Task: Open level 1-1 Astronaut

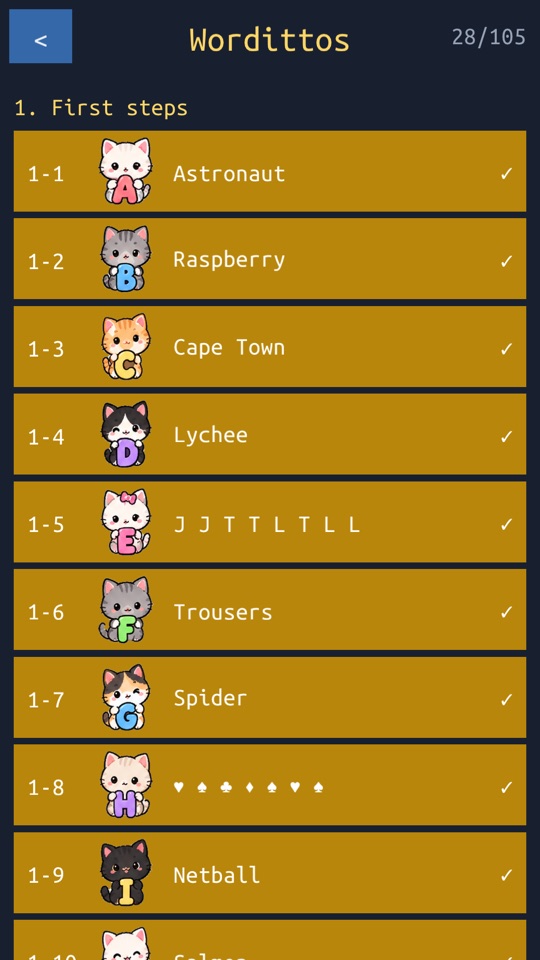Action: click(269, 171)
